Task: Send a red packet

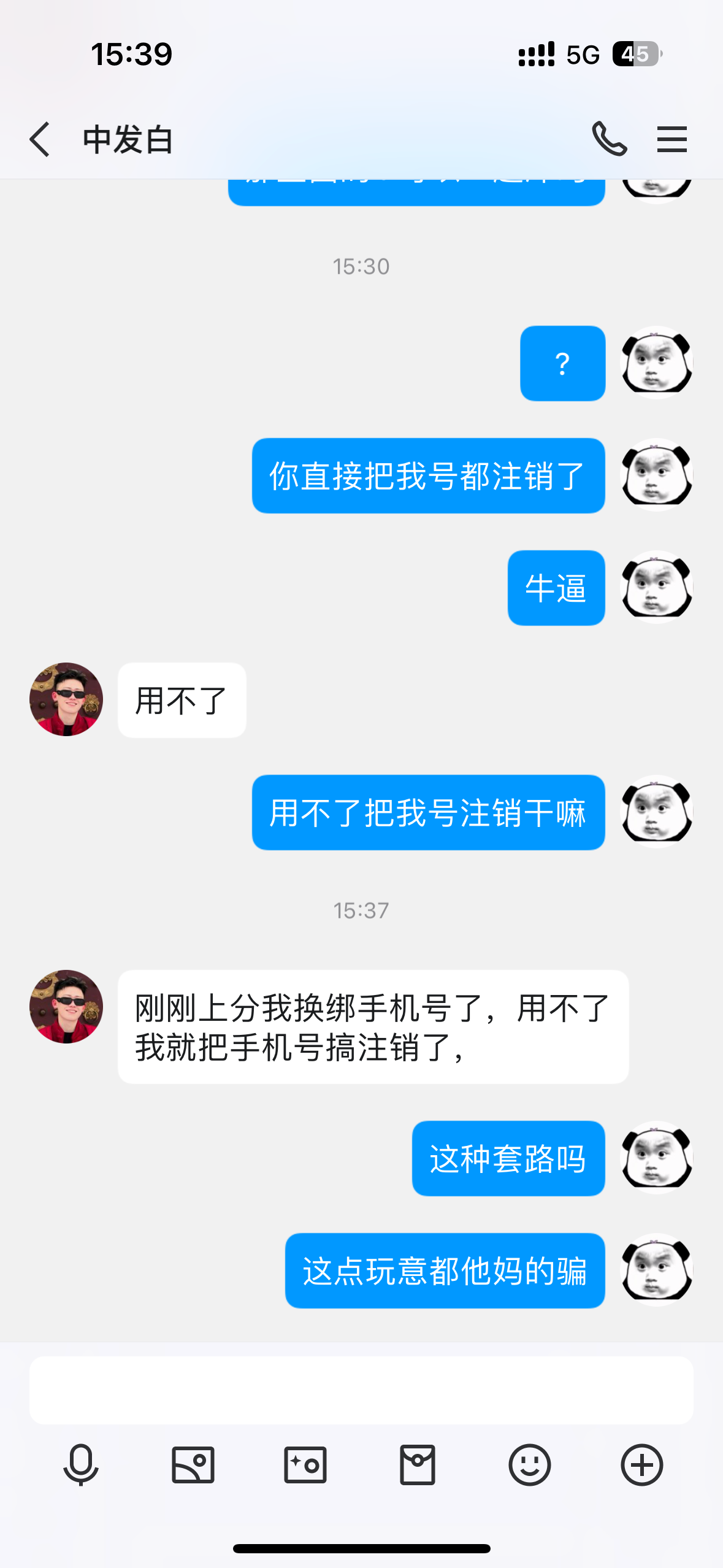Action: [x=418, y=1465]
